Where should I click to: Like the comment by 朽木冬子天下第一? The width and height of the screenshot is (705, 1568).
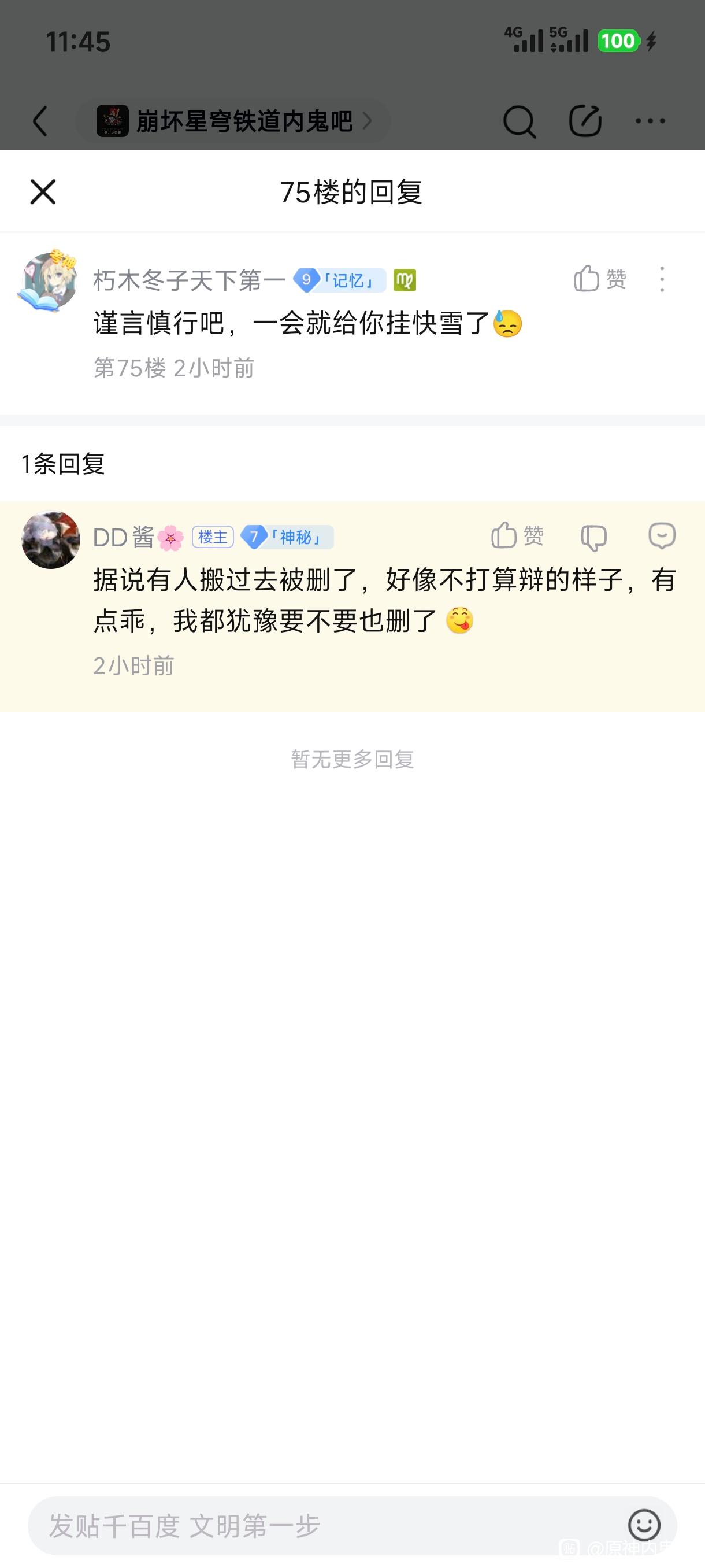(x=599, y=279)
